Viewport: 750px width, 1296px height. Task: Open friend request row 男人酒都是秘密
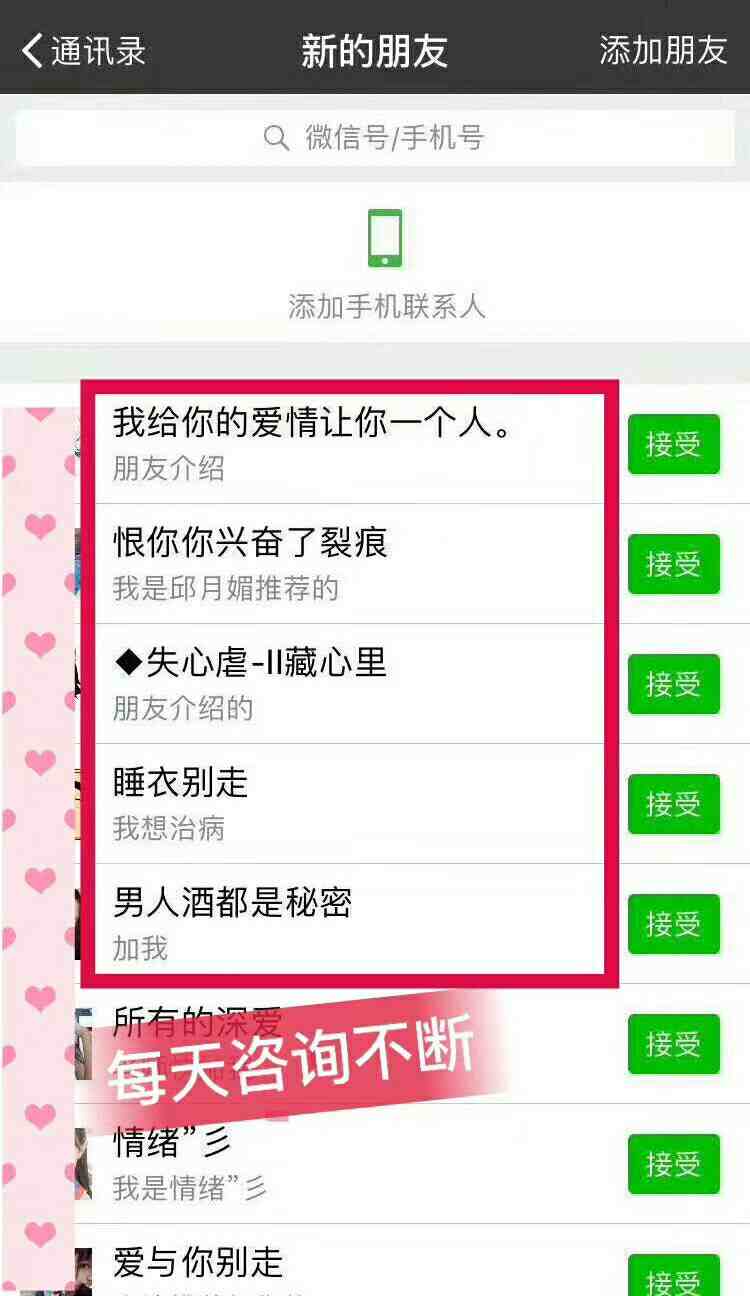[350, 924]
